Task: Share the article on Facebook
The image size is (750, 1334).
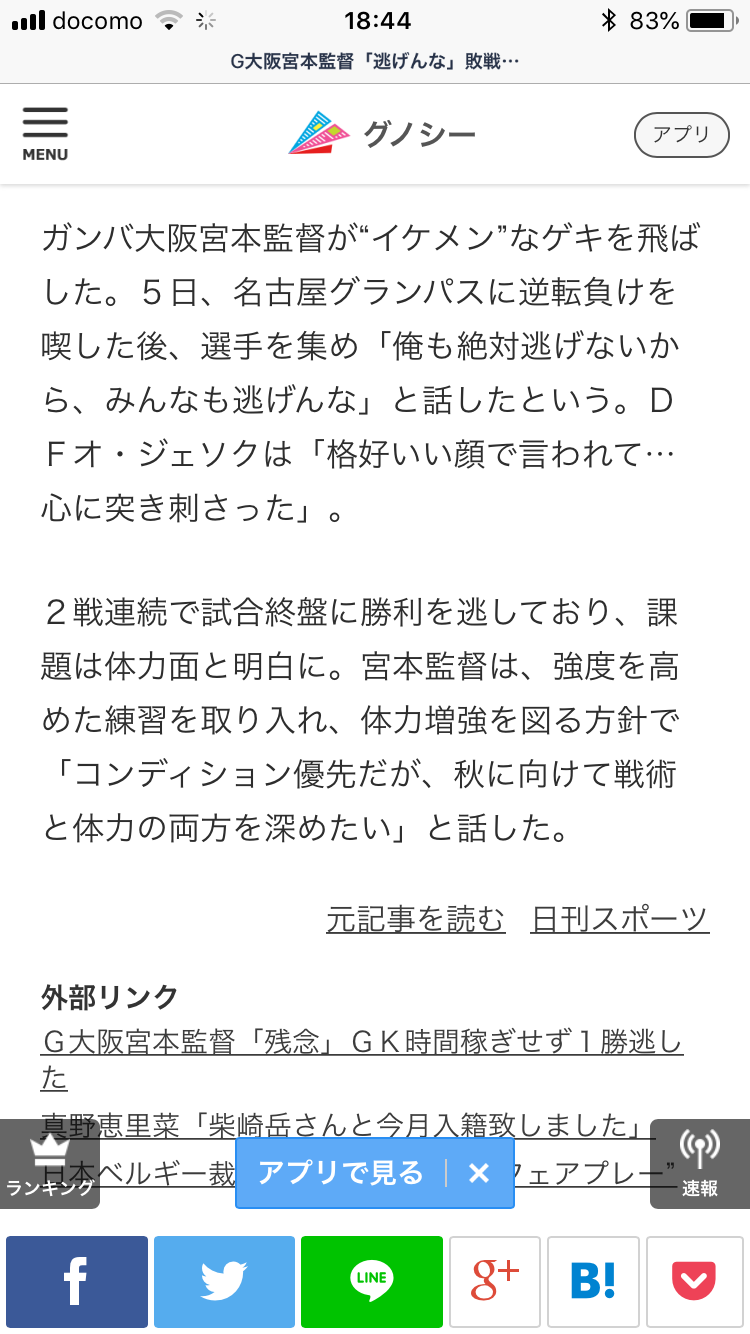Action: (77, 1282)
